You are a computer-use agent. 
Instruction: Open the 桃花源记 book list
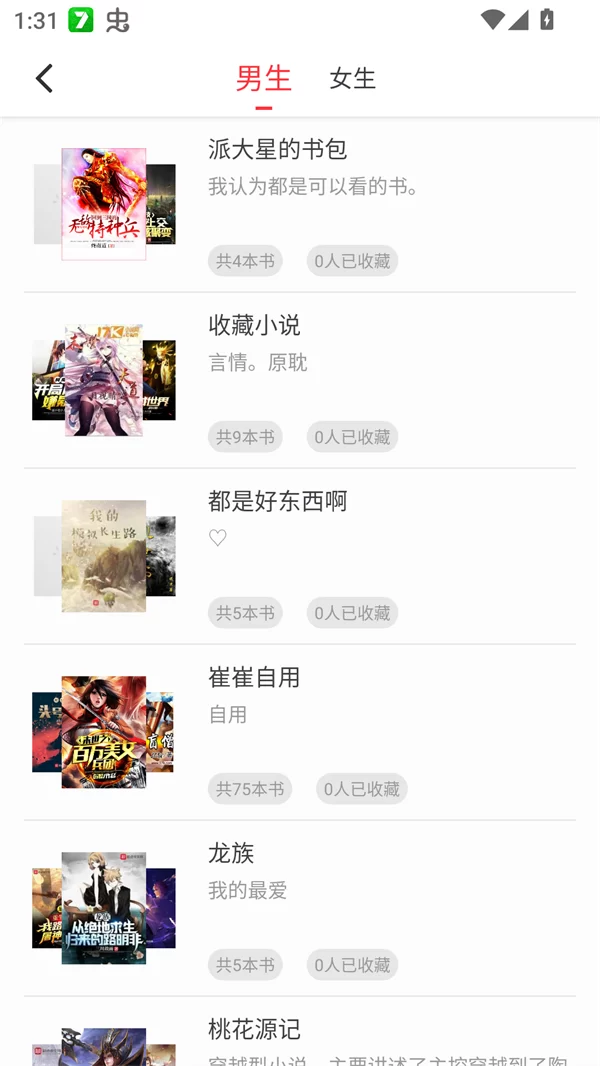pyautogui.click(x=300, y=1035)
